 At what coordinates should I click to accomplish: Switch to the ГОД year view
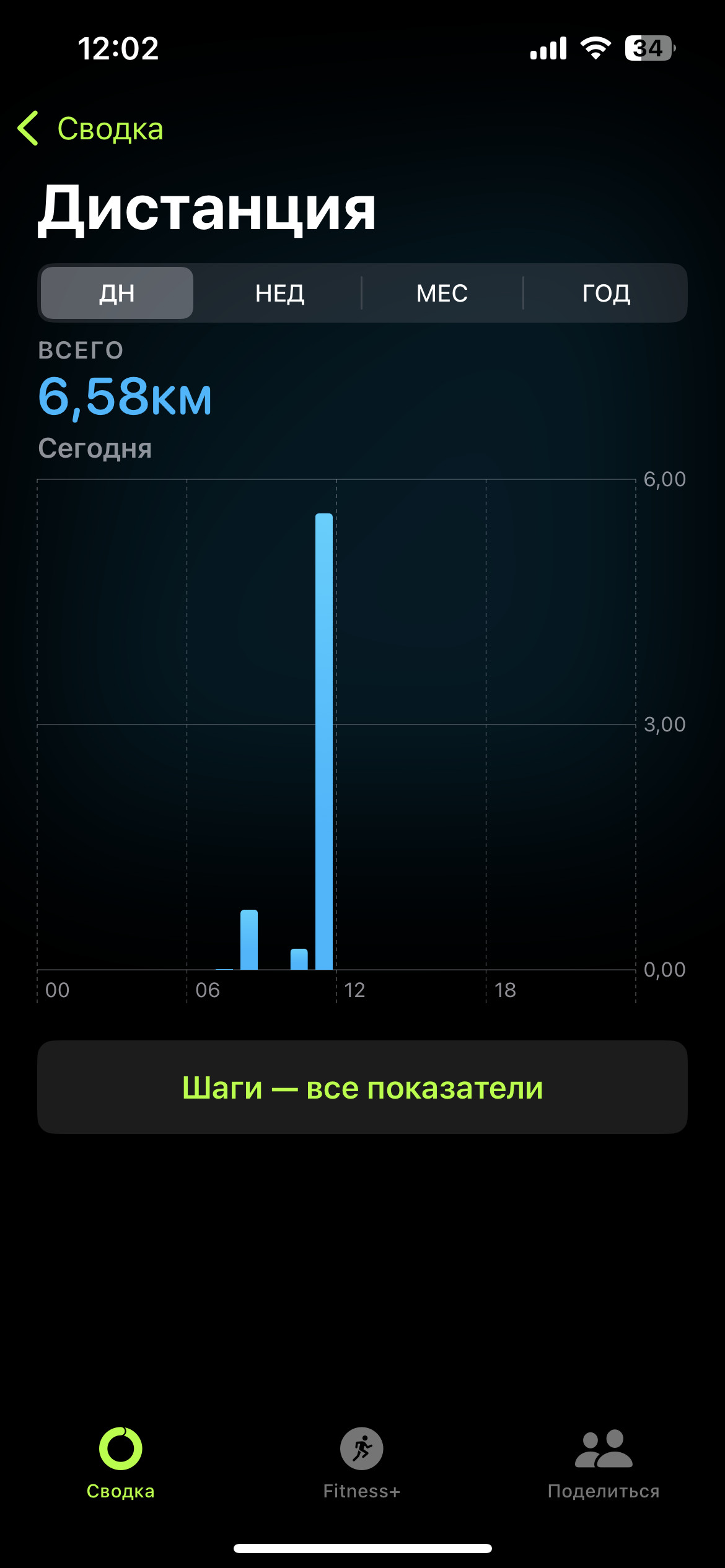pyautogui.click(x=606, y=293)
